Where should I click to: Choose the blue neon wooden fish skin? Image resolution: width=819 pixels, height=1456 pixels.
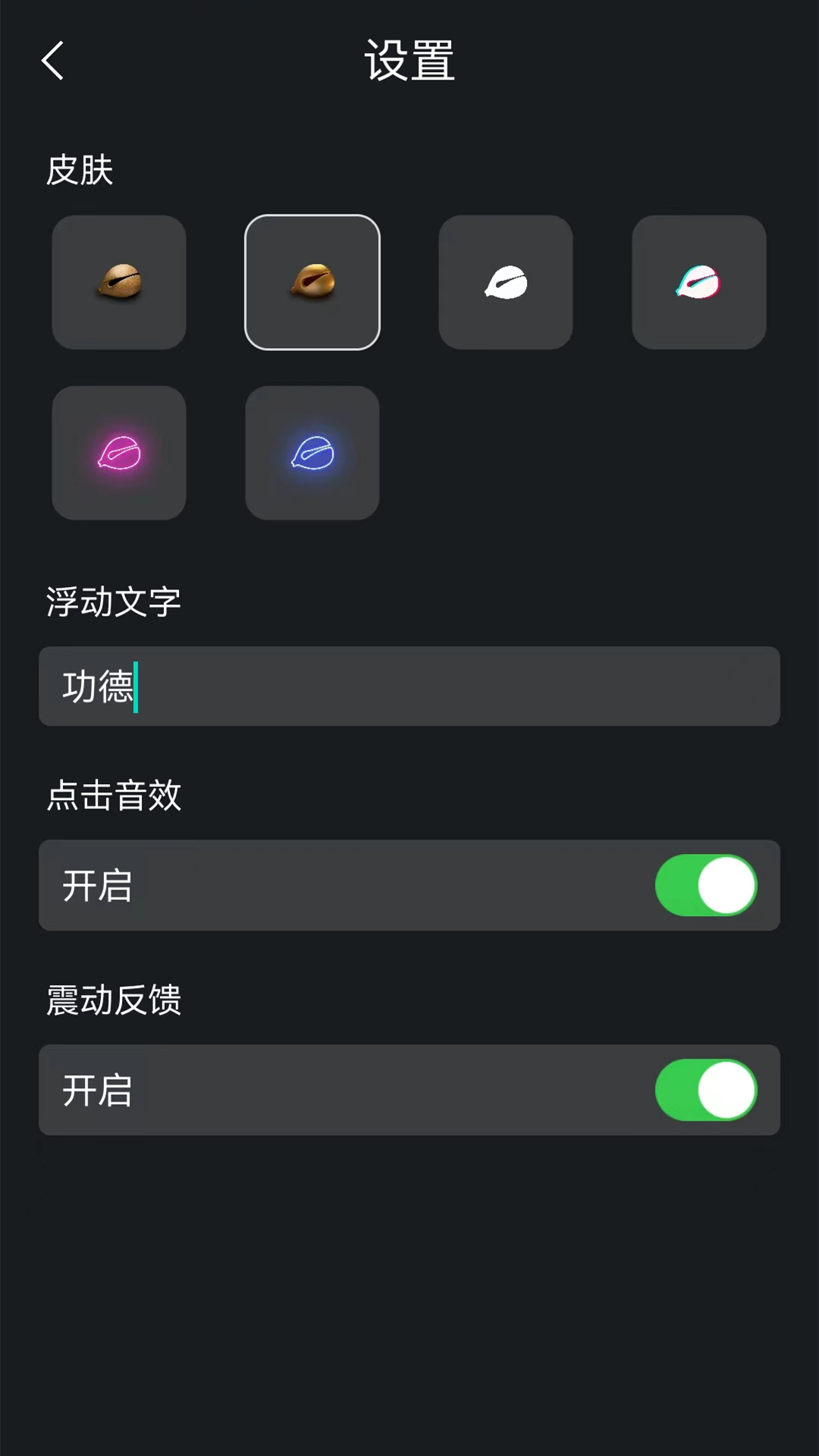(x=312, y=453)
